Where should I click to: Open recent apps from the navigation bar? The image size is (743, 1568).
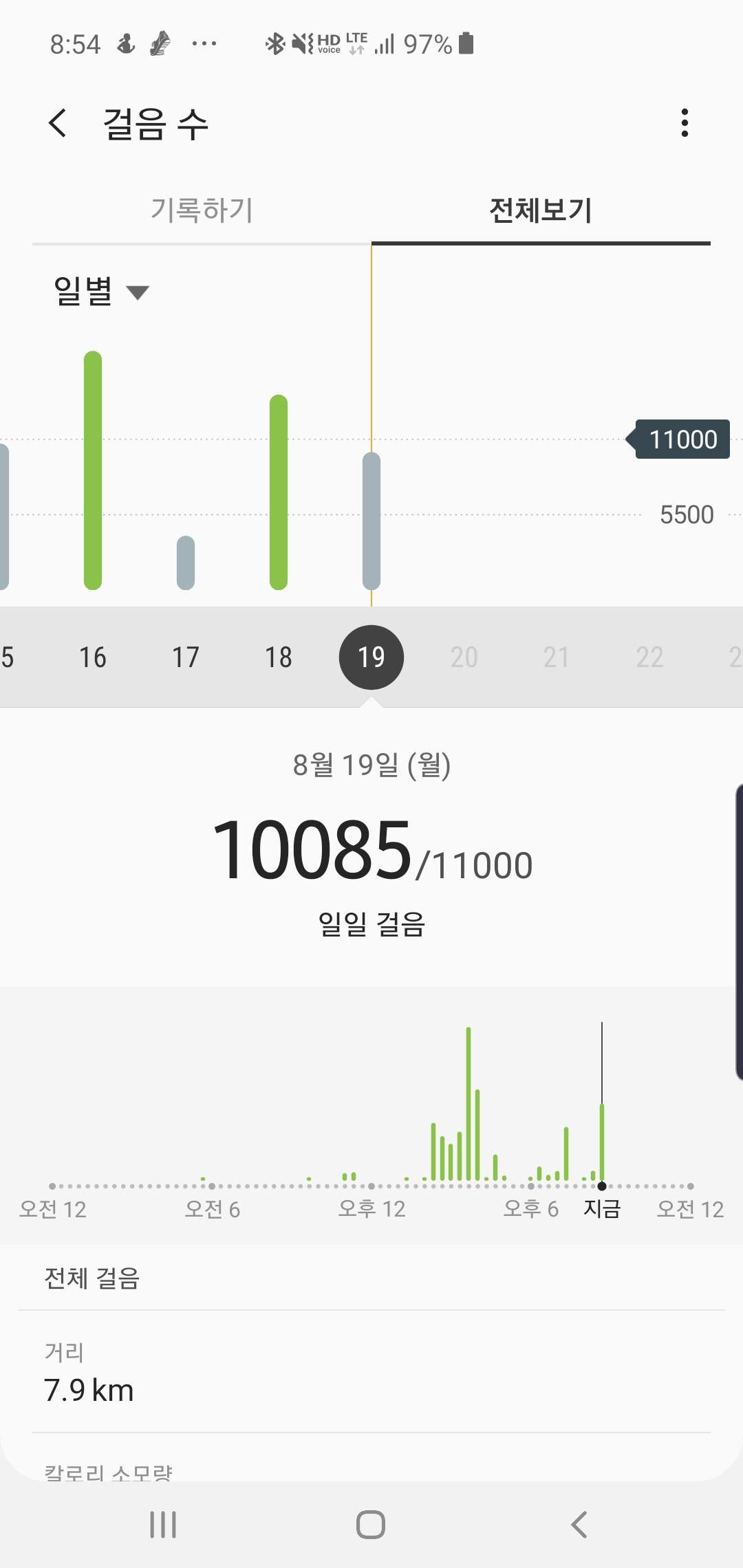163,1525
